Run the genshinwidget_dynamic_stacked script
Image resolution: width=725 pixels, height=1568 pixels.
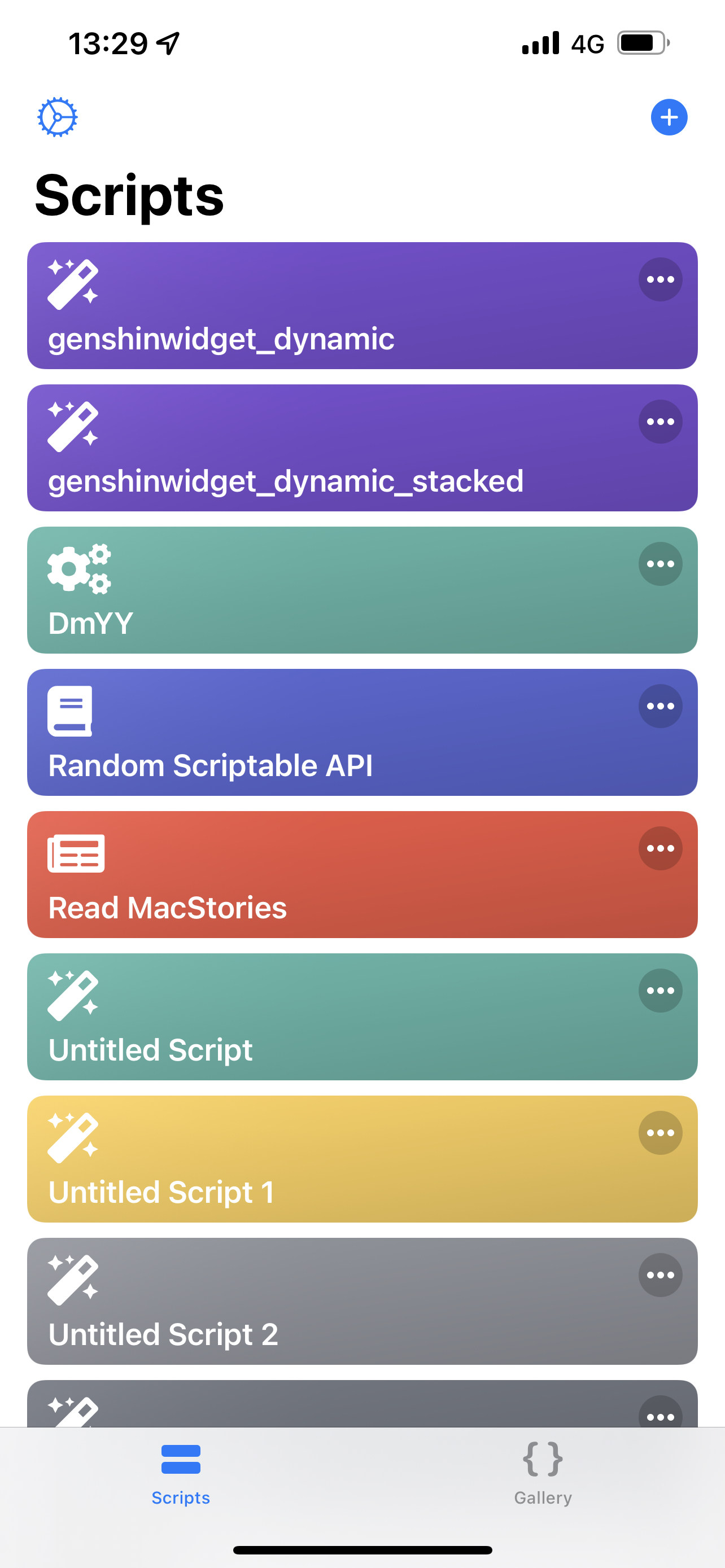(362, 448)
